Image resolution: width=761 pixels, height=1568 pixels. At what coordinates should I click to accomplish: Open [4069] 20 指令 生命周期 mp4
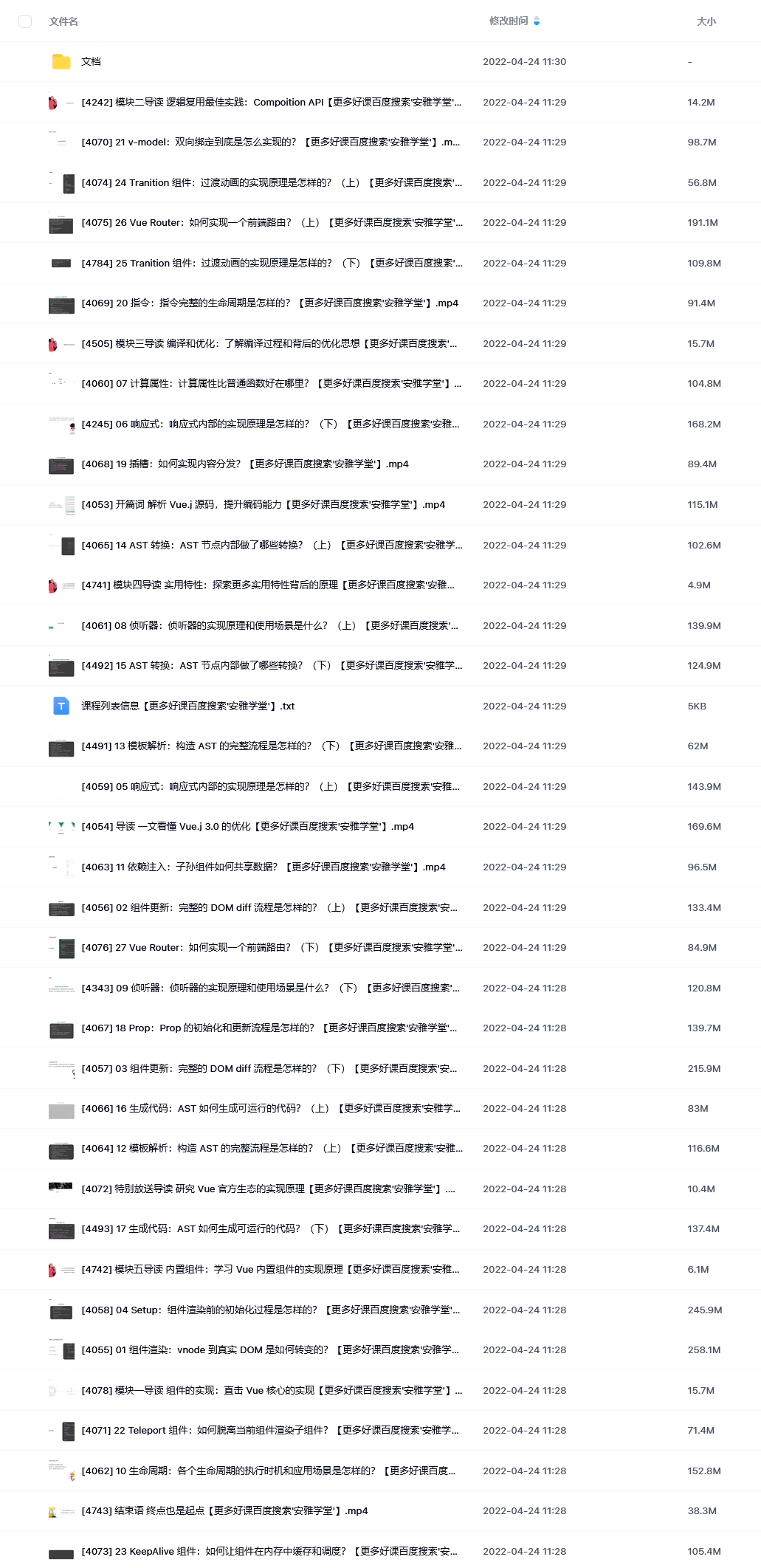point(269,303)
